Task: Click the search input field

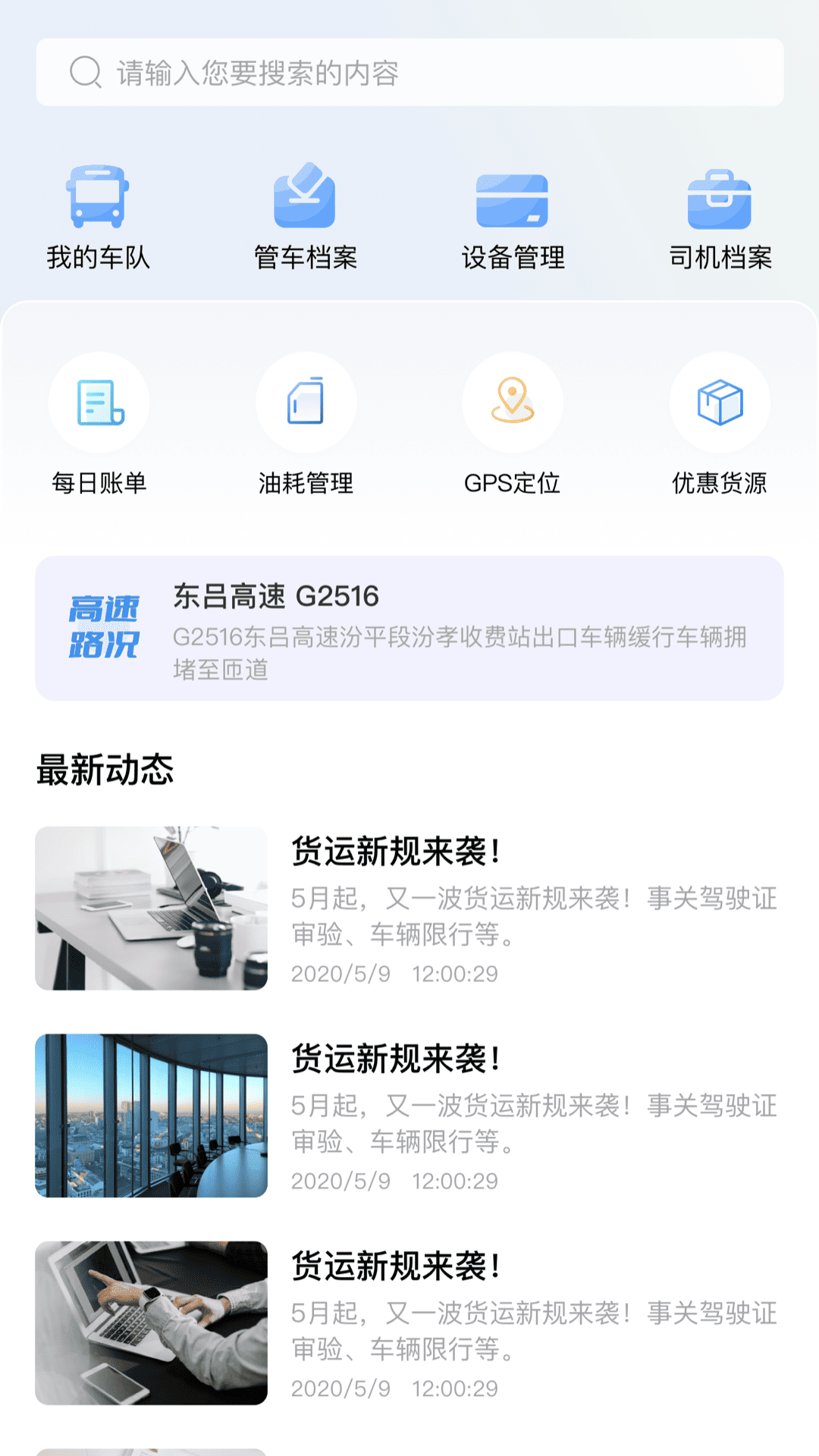Action: 409,72
